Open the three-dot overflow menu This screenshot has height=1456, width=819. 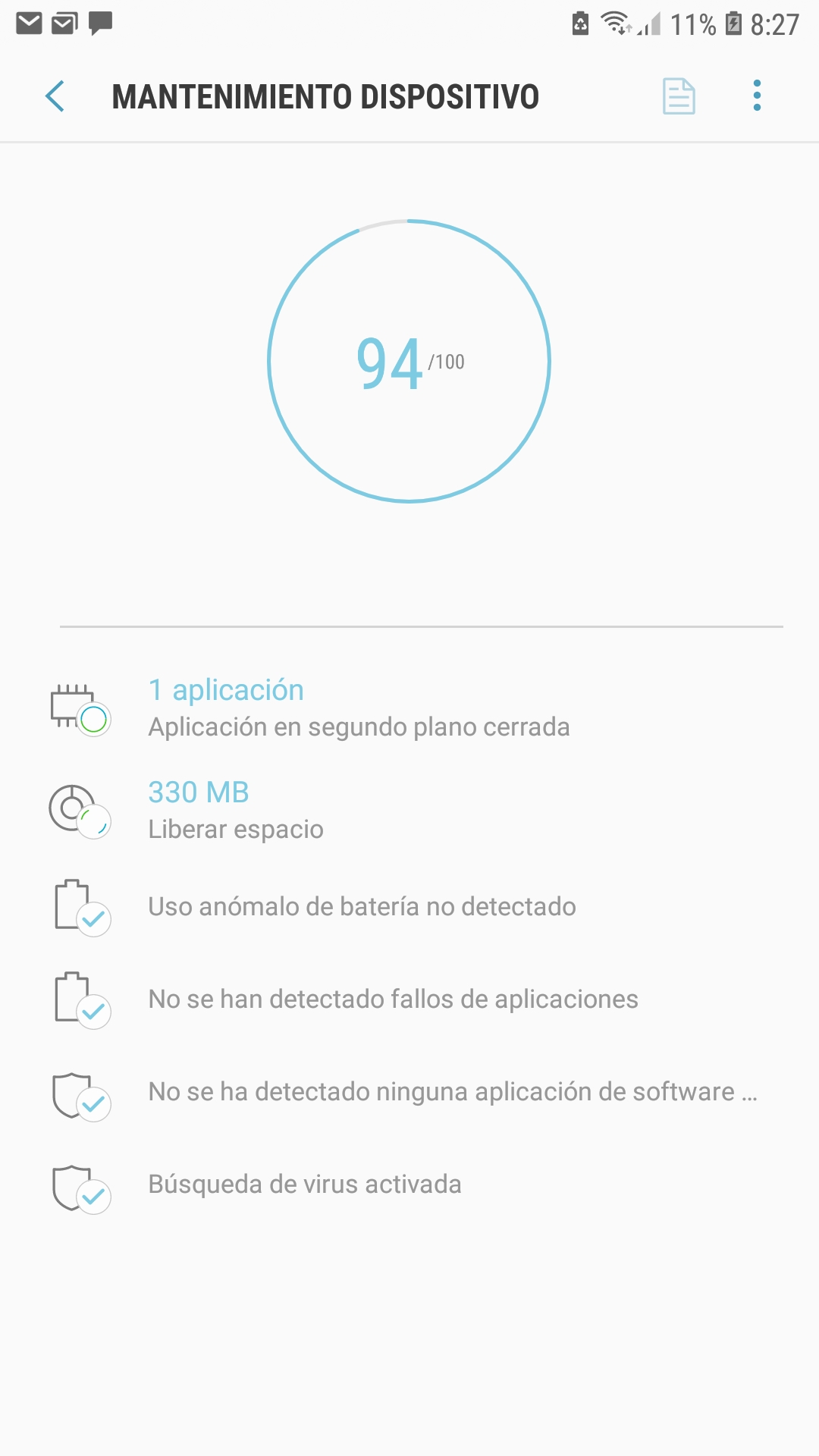click(757, 96)
